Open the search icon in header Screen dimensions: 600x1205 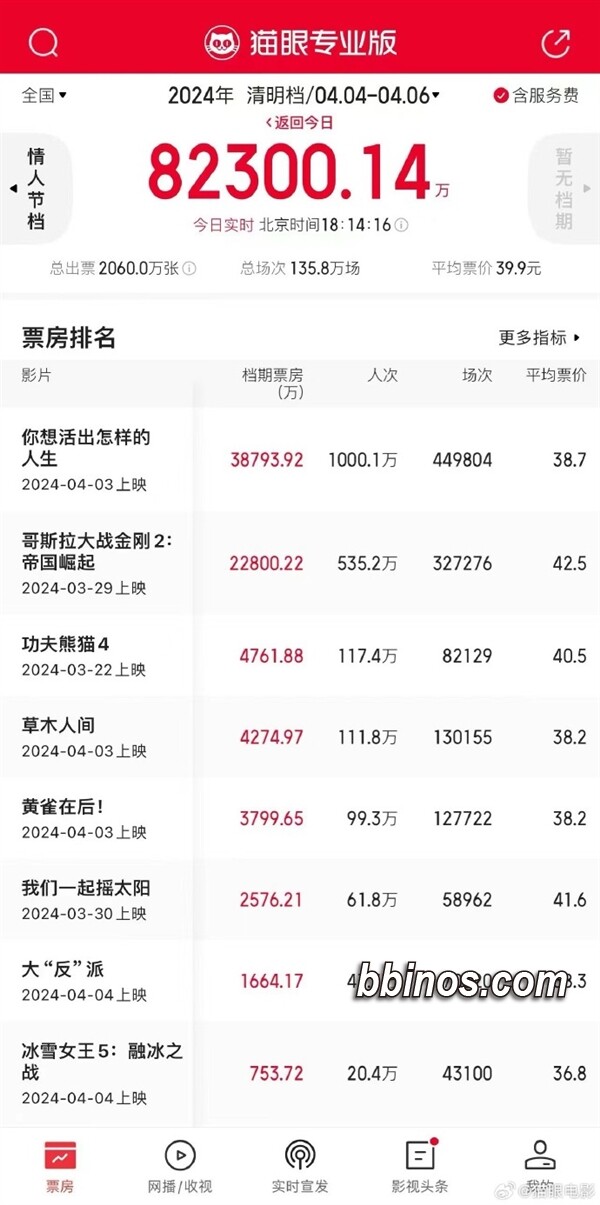pos(44,42)
